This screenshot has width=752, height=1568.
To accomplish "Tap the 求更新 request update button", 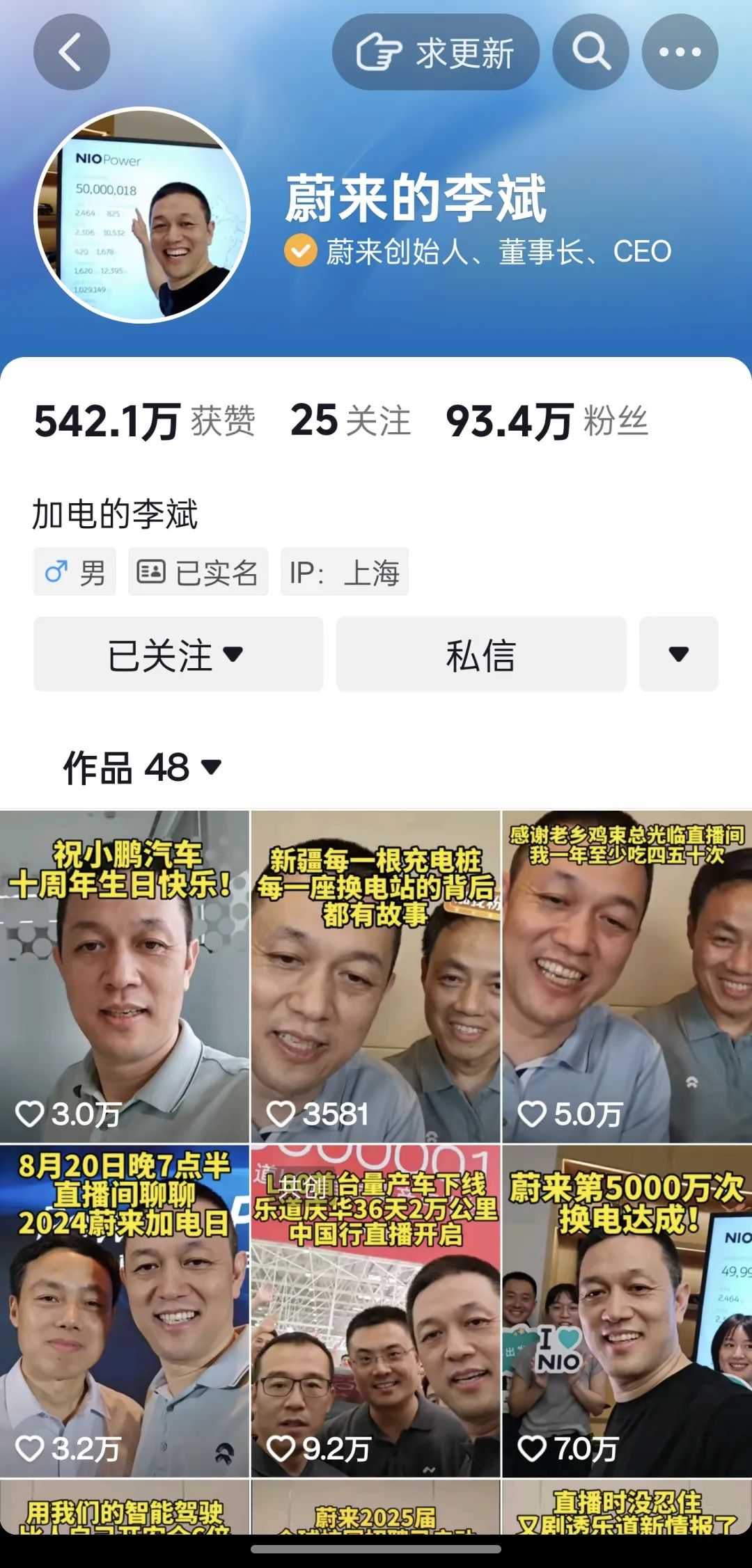I will 436,52.
